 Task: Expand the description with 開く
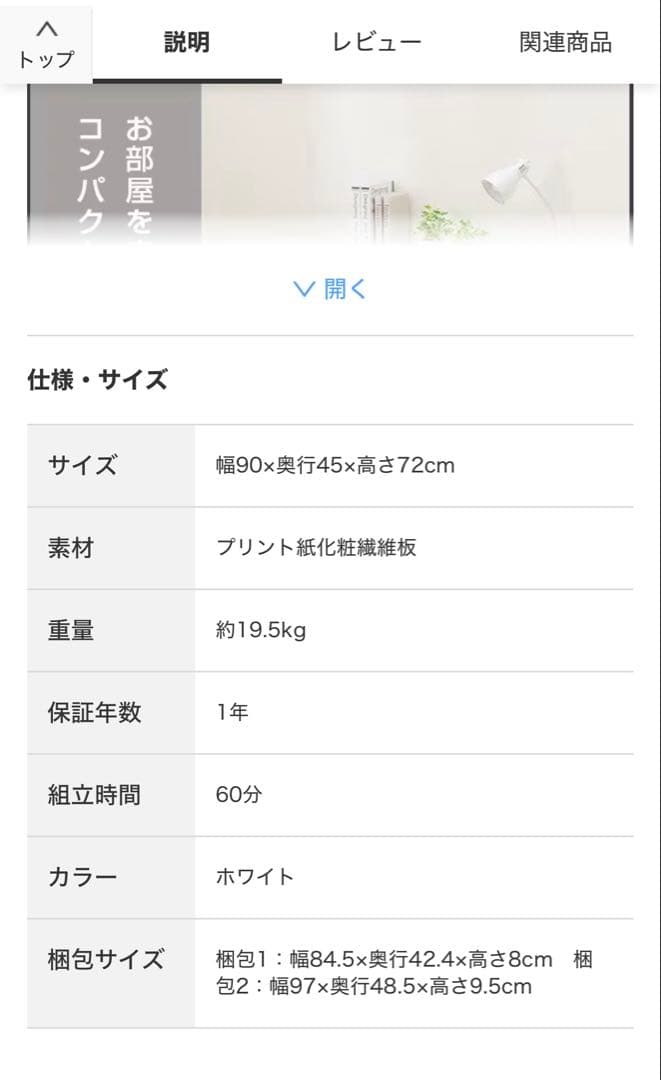(330, 289)
